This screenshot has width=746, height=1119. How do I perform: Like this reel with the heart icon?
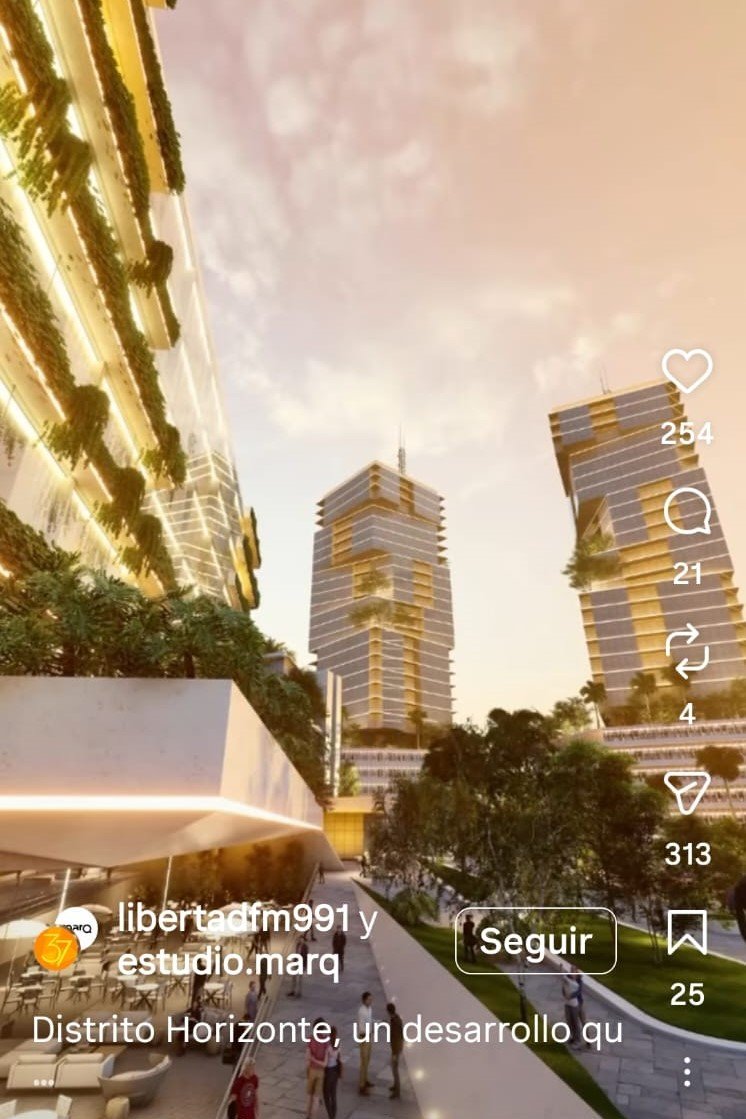[x=687, y=370]
